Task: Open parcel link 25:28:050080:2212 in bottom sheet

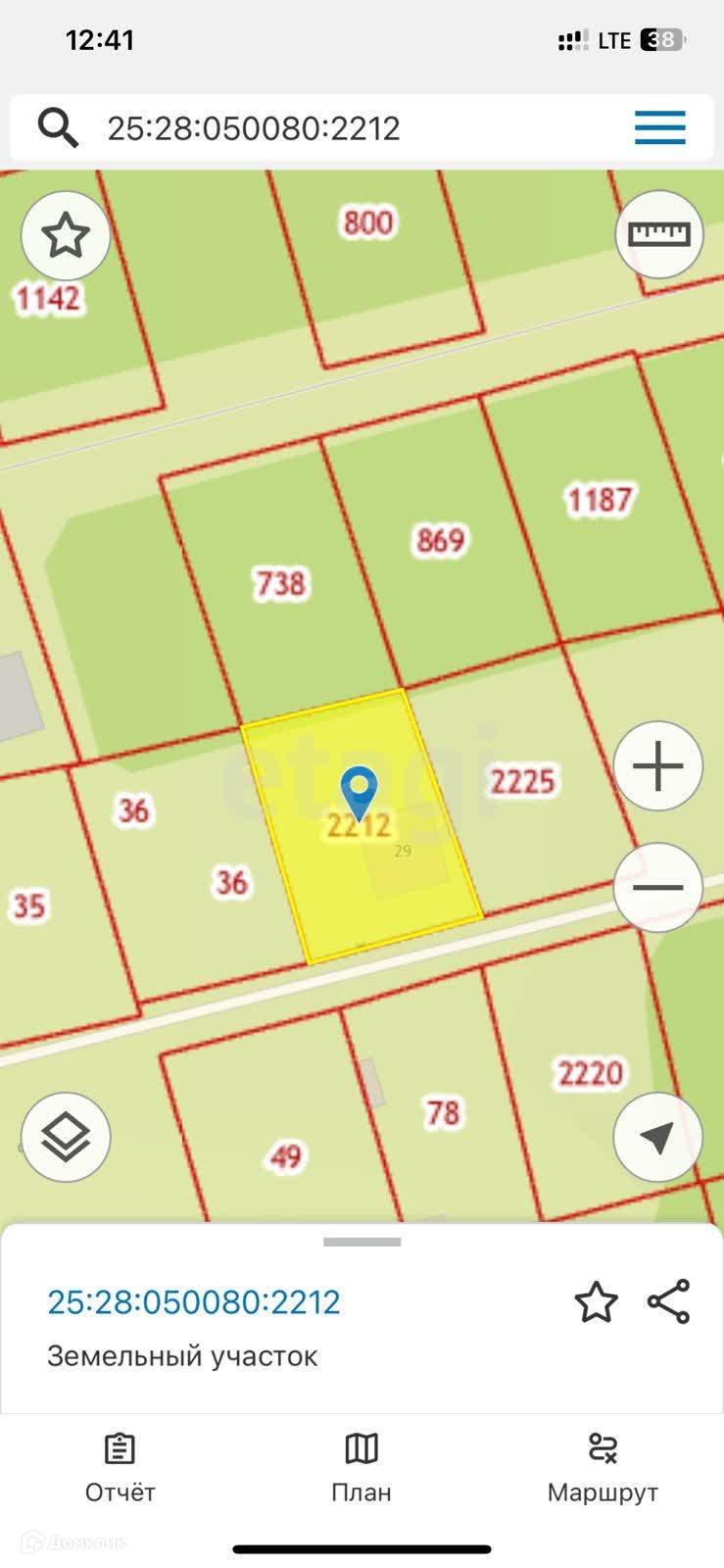Action: pos(194,1302)
